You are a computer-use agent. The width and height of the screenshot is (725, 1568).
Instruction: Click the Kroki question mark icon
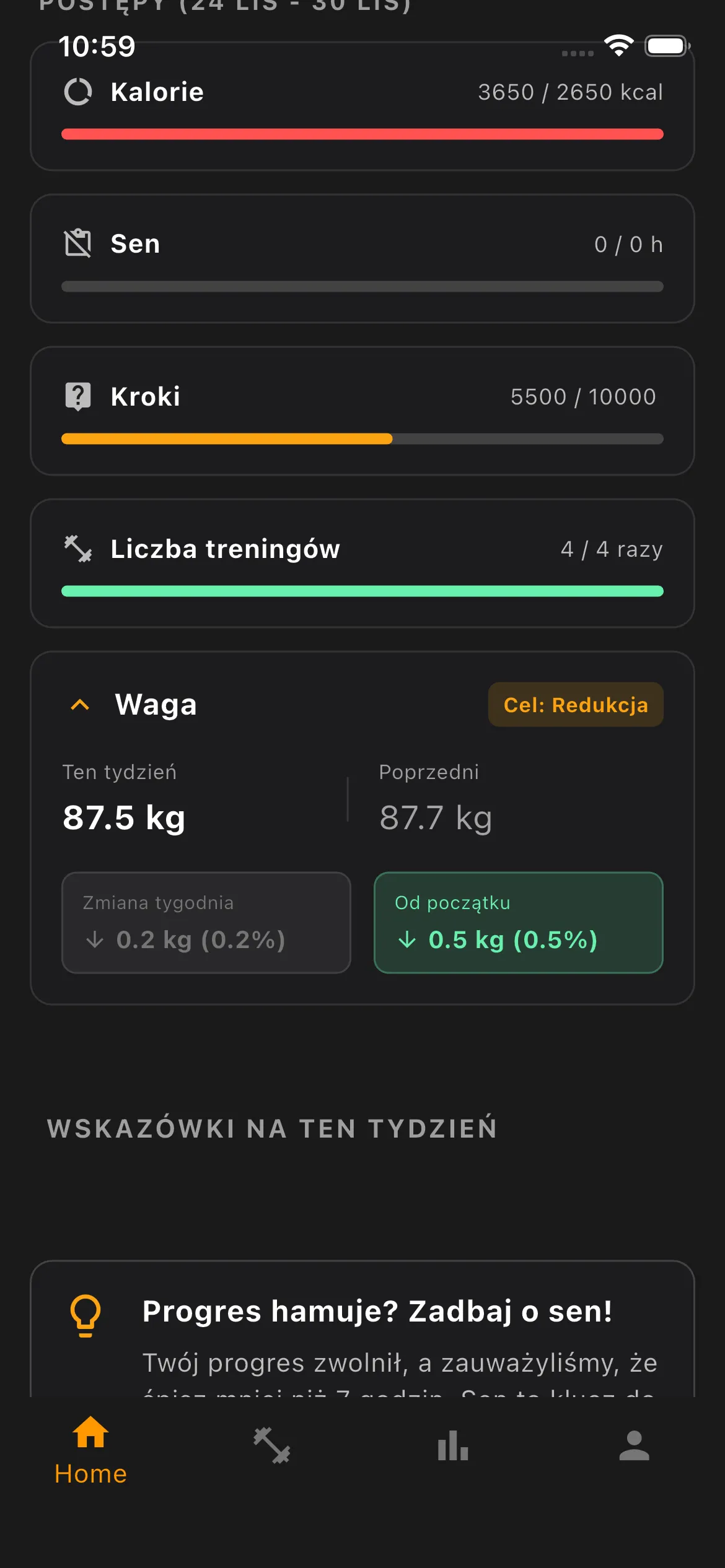click(x=77, y=395)
